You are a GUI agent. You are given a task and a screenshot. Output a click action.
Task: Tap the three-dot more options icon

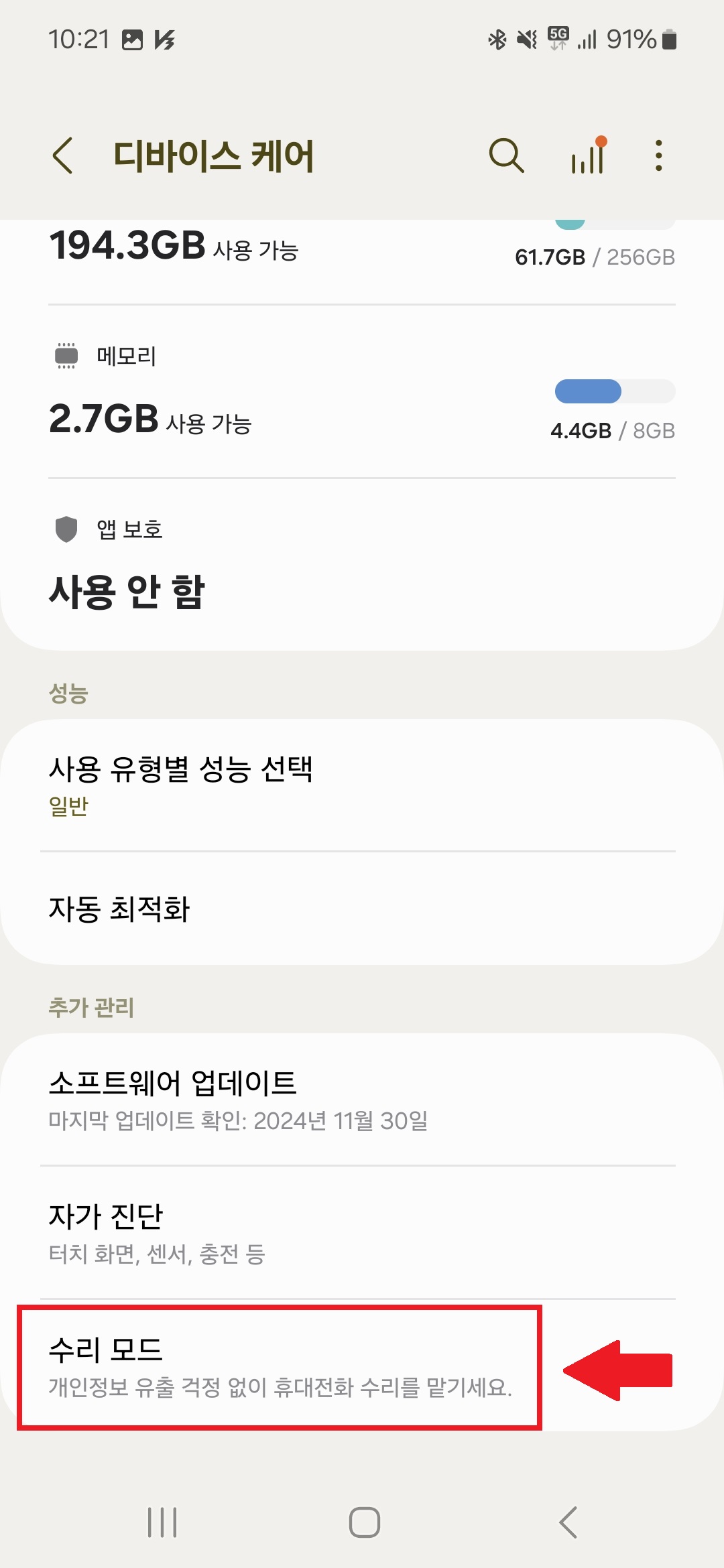(658, 155)
